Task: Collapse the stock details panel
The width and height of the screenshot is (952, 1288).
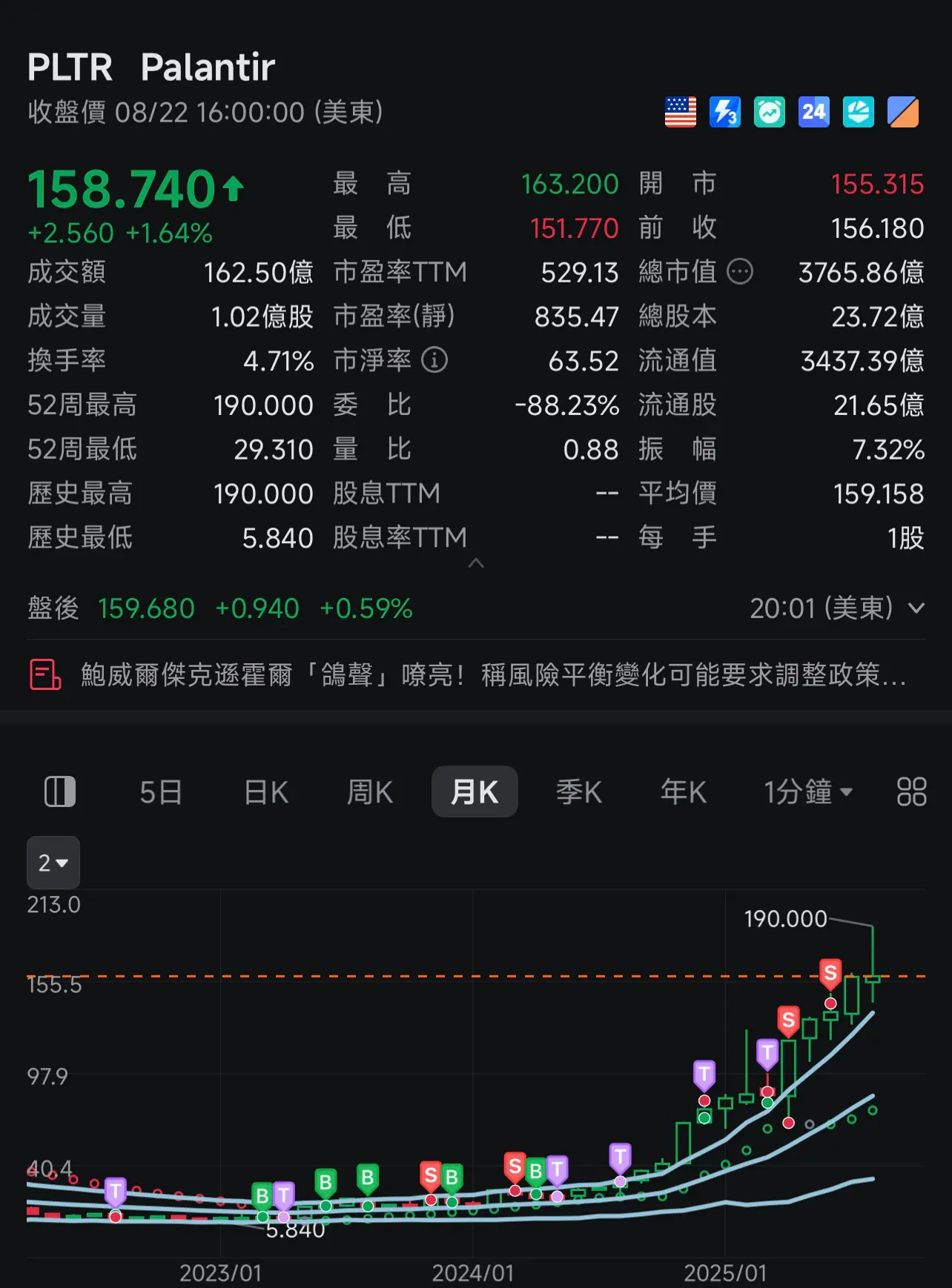Action: (x=476, y=564)
